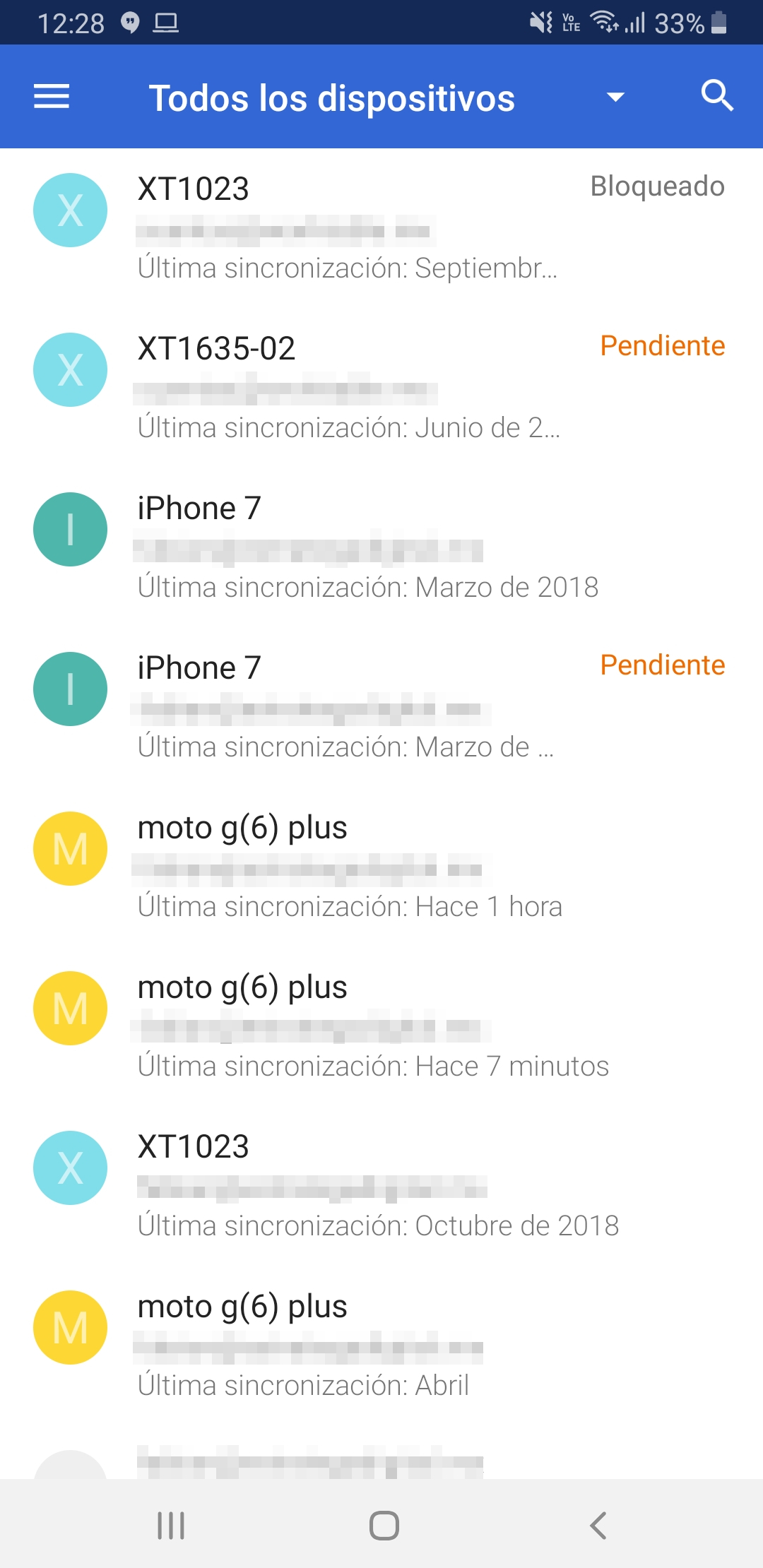This screenshot has height=1568, width=763.
Task: Show recent apps from the navigation bar
Action: pyautogui.click(x=171, y=1526)
